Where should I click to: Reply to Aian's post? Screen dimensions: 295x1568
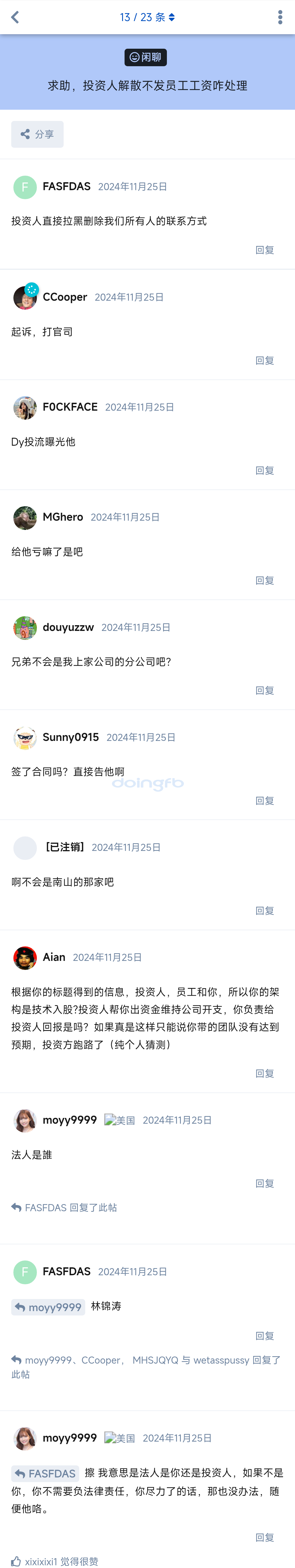click(265, 1073)
